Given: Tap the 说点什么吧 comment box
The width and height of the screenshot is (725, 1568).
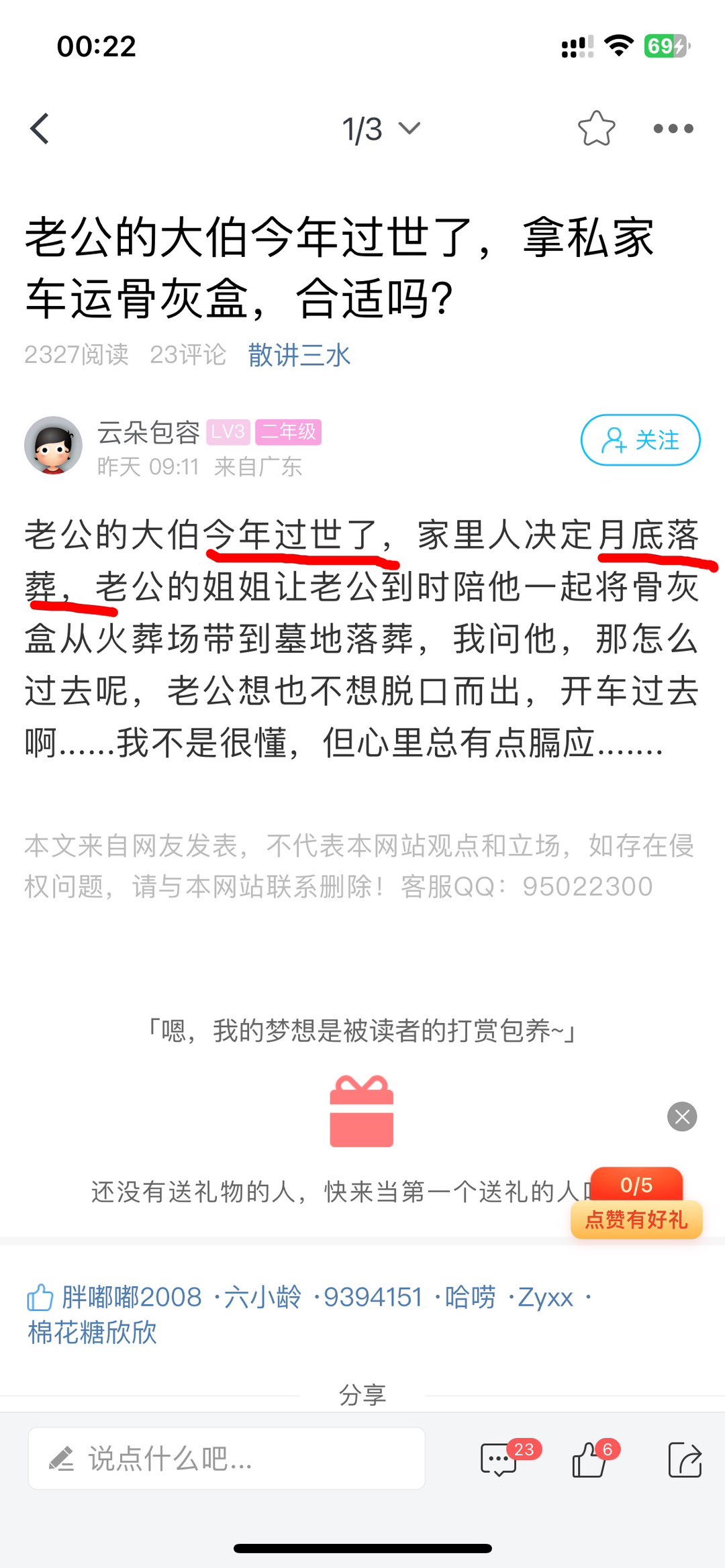Looking at the screenshot, I should click(x=226, y=1459).
